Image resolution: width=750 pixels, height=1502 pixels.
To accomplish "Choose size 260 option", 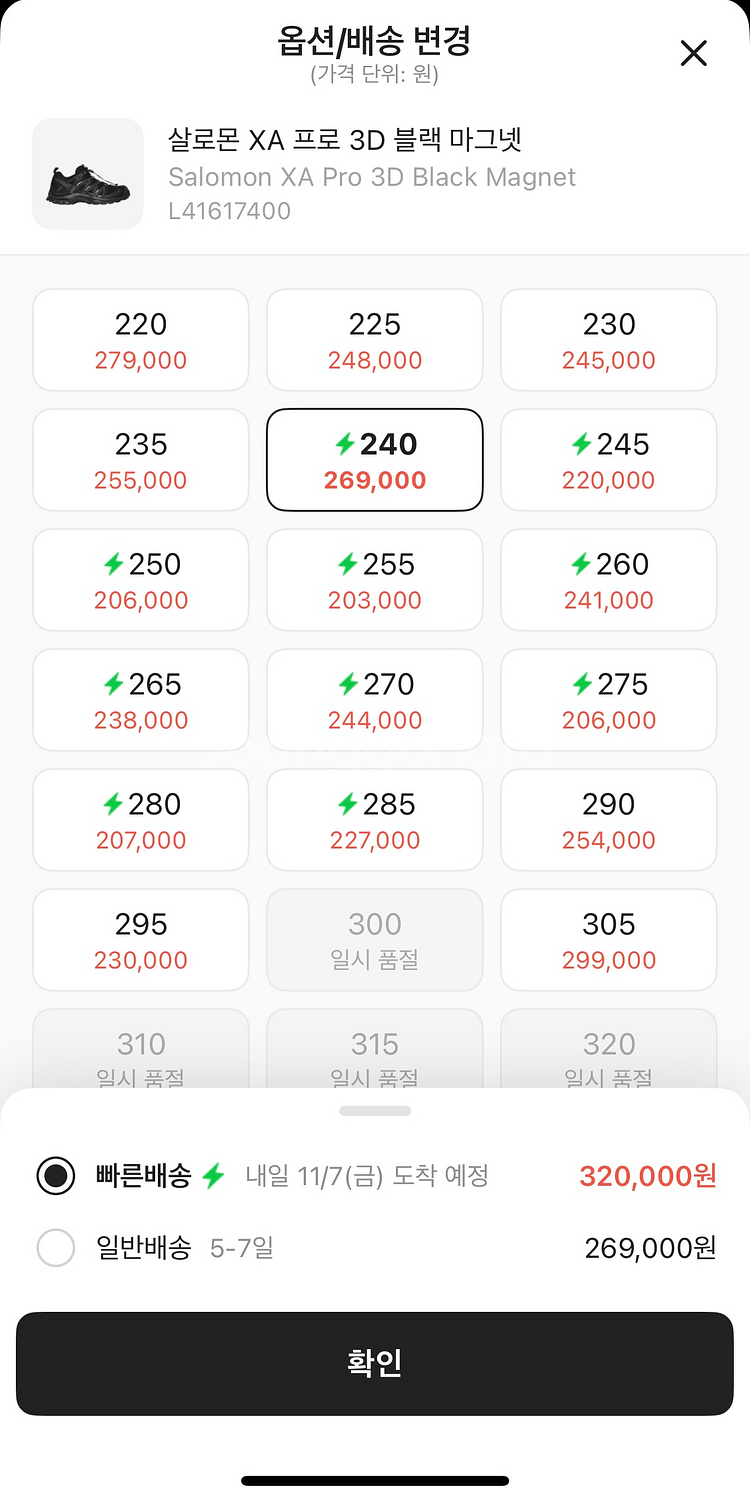I will coord(609,580).
